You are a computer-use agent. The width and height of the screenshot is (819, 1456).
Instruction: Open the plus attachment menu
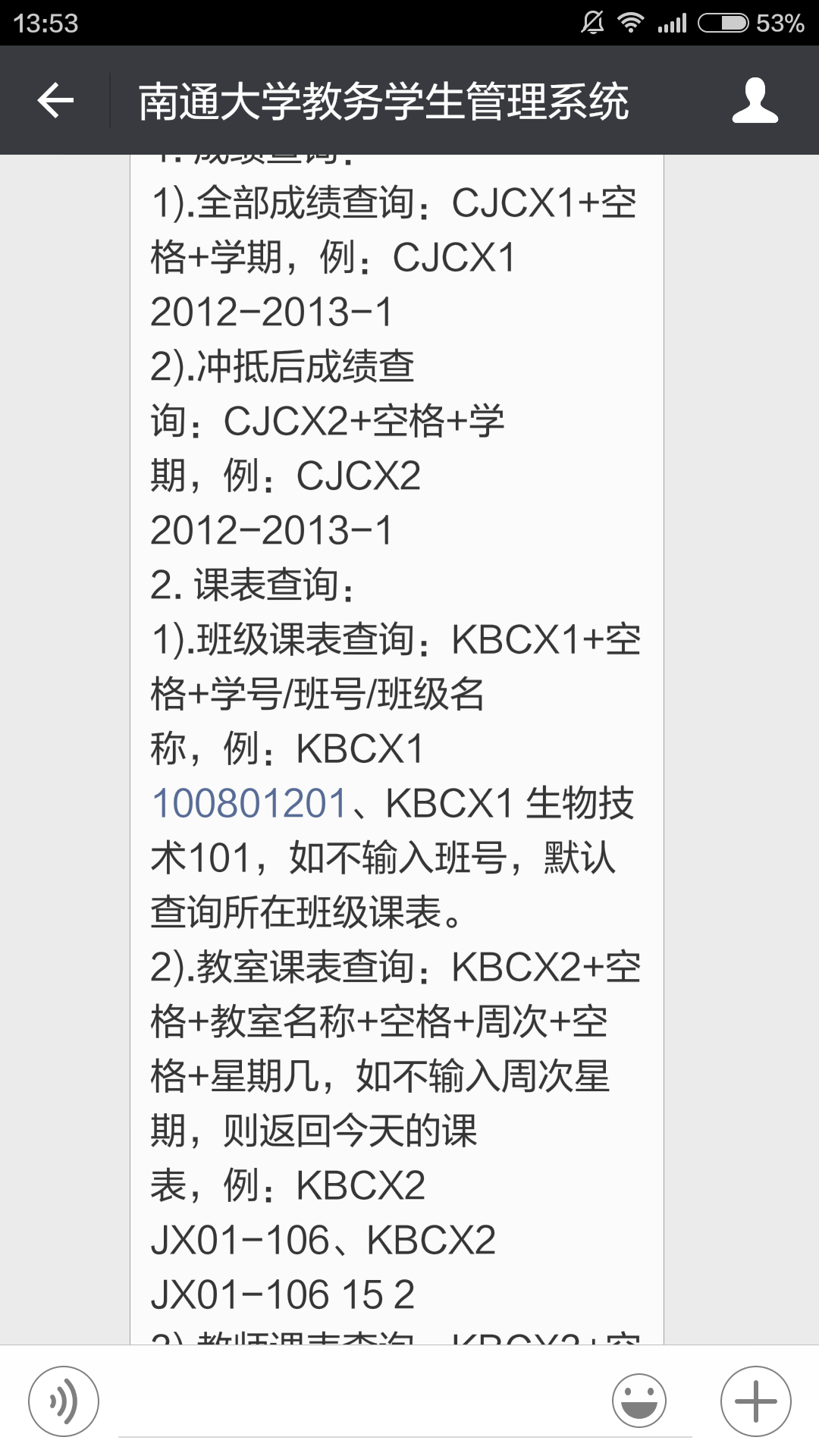point(756,1401)
